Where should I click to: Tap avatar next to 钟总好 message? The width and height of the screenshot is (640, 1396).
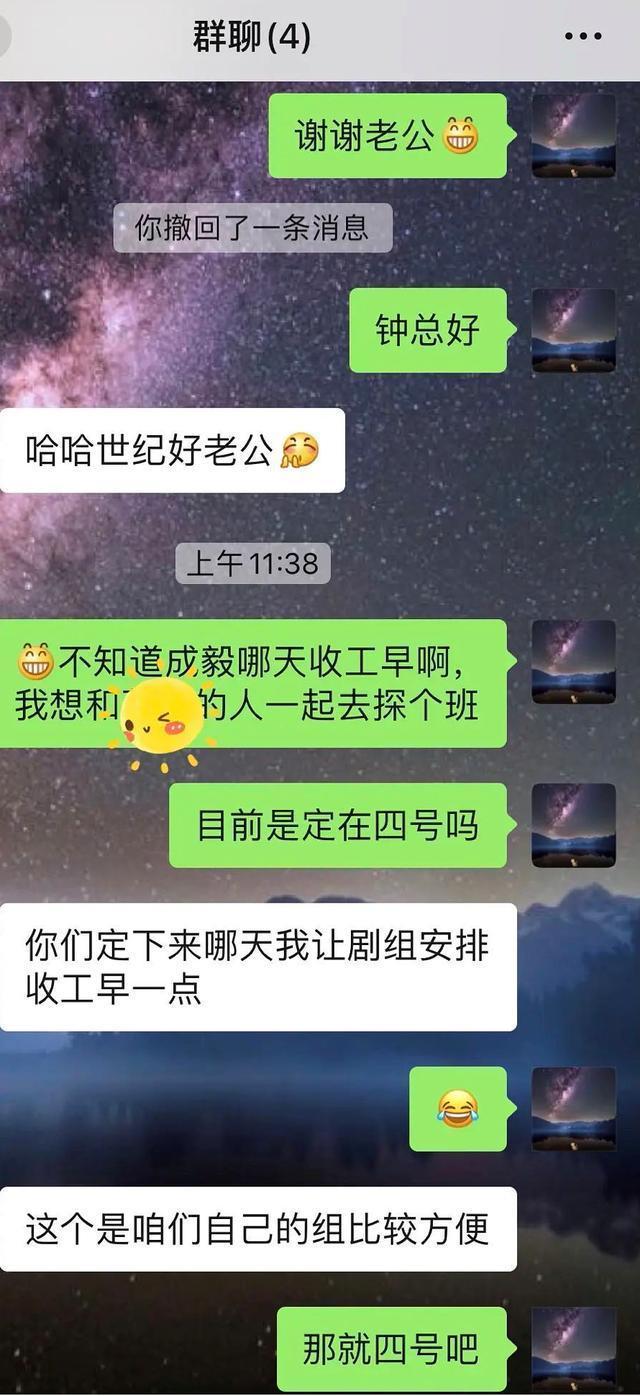click(573, 330)
